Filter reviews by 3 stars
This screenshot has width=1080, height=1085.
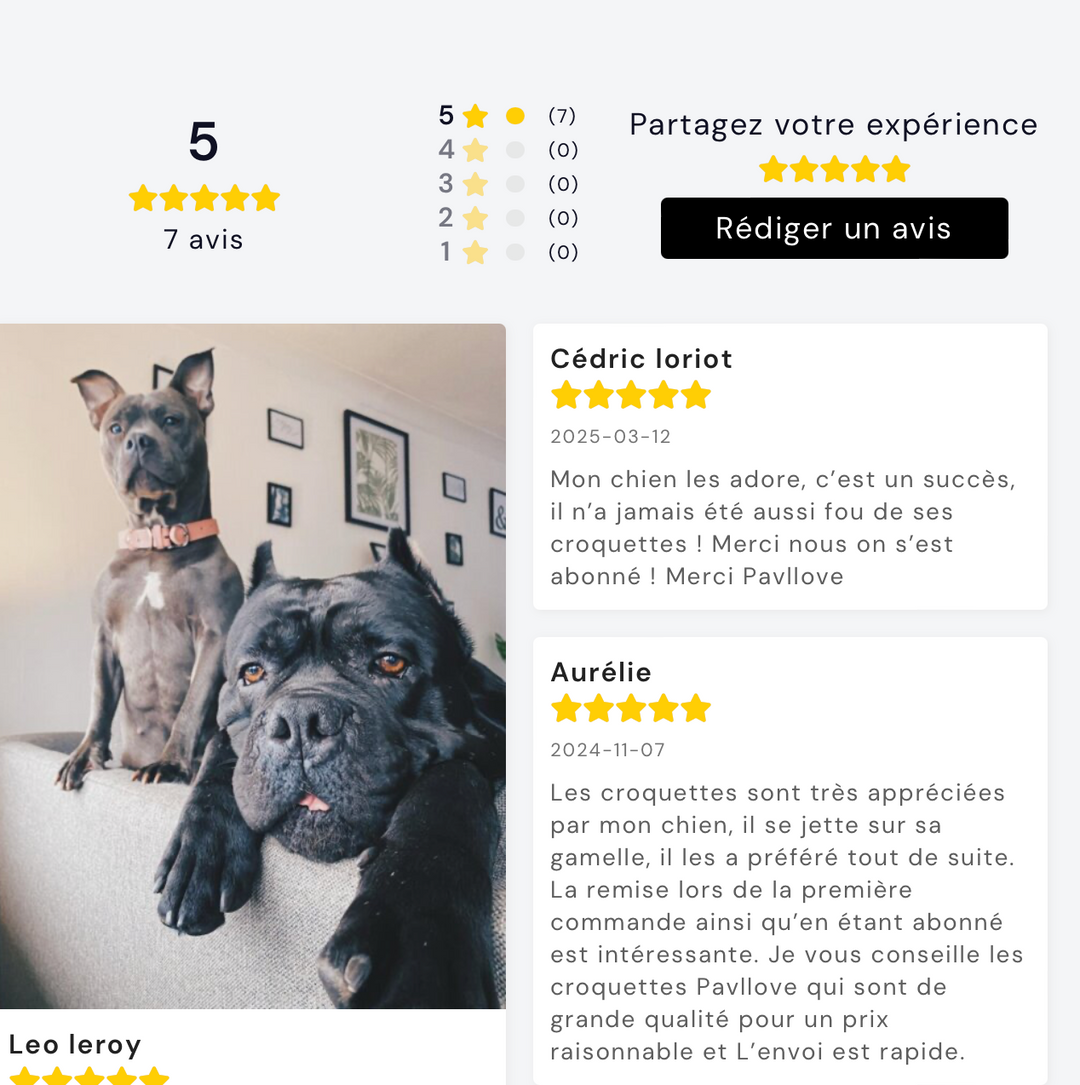click(507, 184)
